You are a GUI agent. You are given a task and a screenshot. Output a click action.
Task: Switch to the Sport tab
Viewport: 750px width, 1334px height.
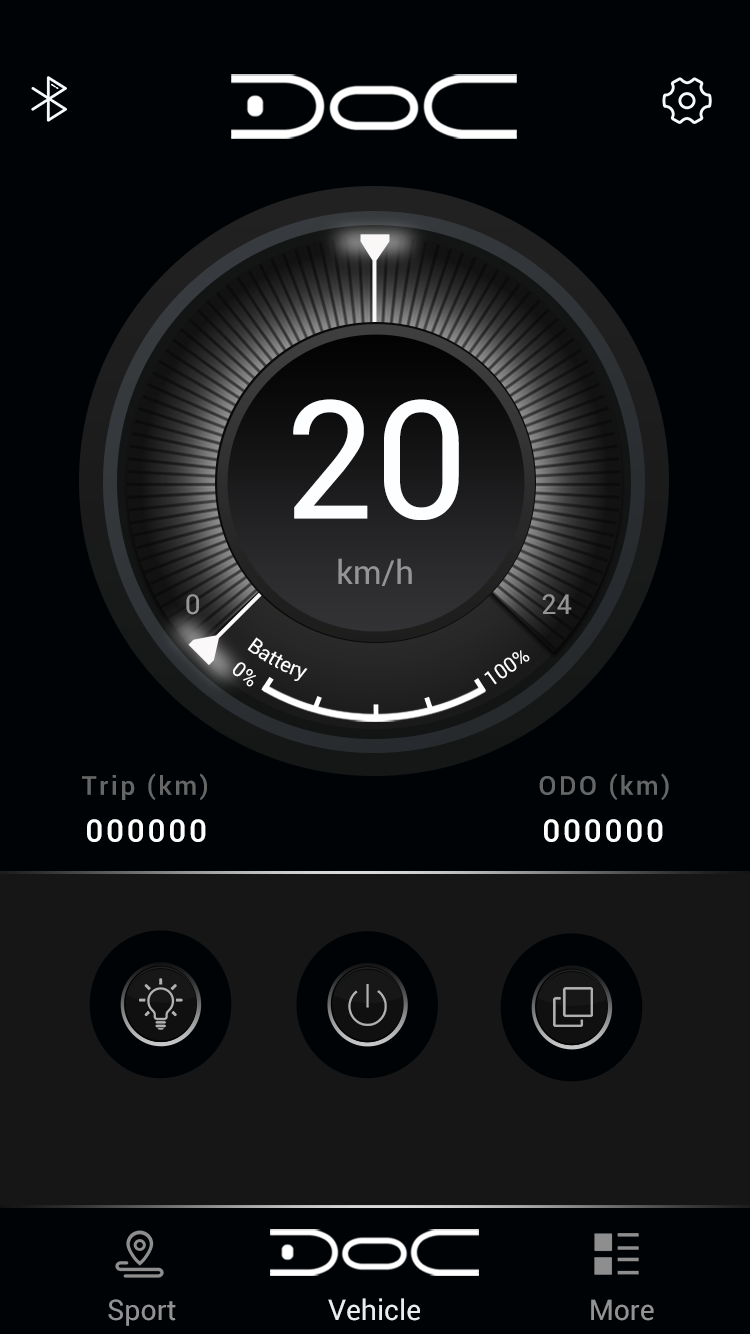(x=141, y=1278)
